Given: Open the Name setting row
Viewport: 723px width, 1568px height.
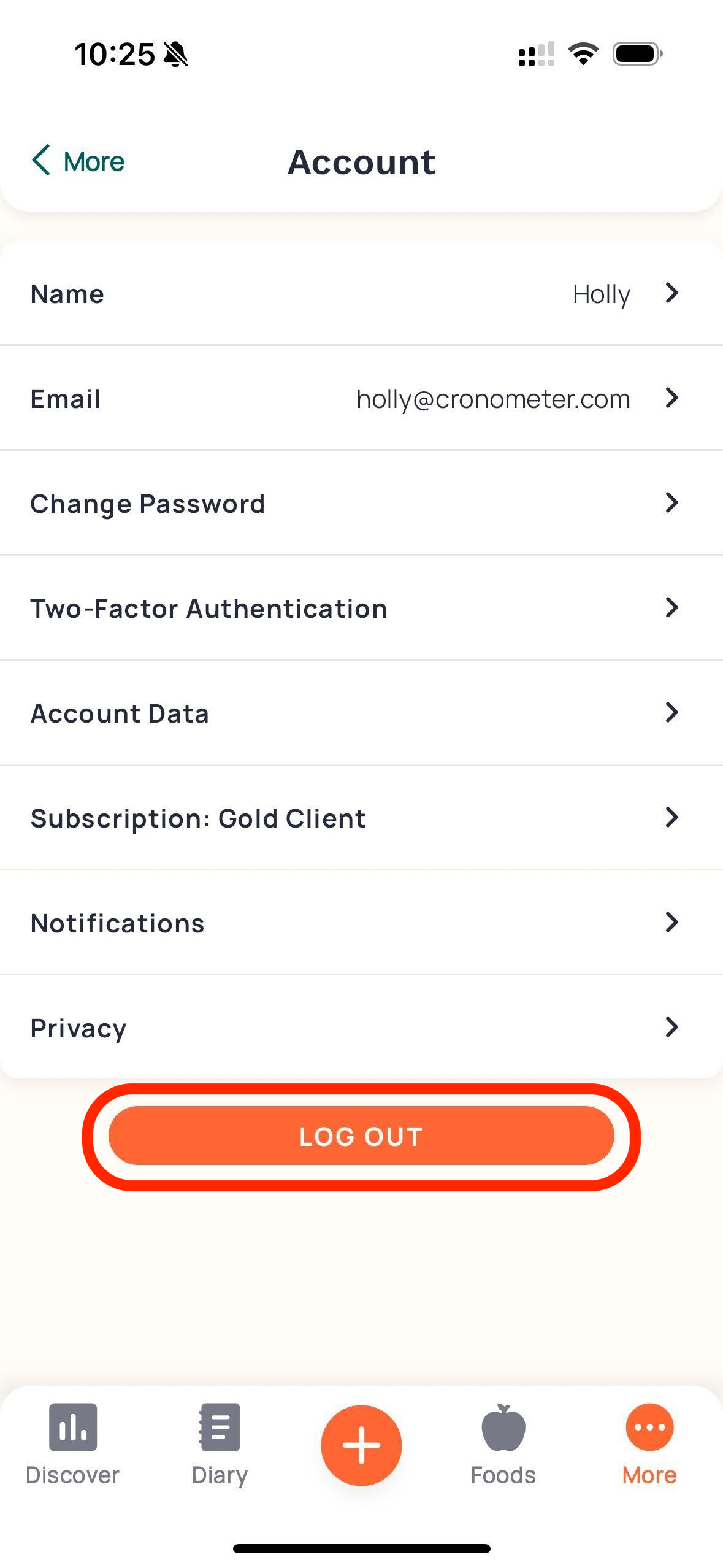Looking at the screenshot, I should [361, 294].
